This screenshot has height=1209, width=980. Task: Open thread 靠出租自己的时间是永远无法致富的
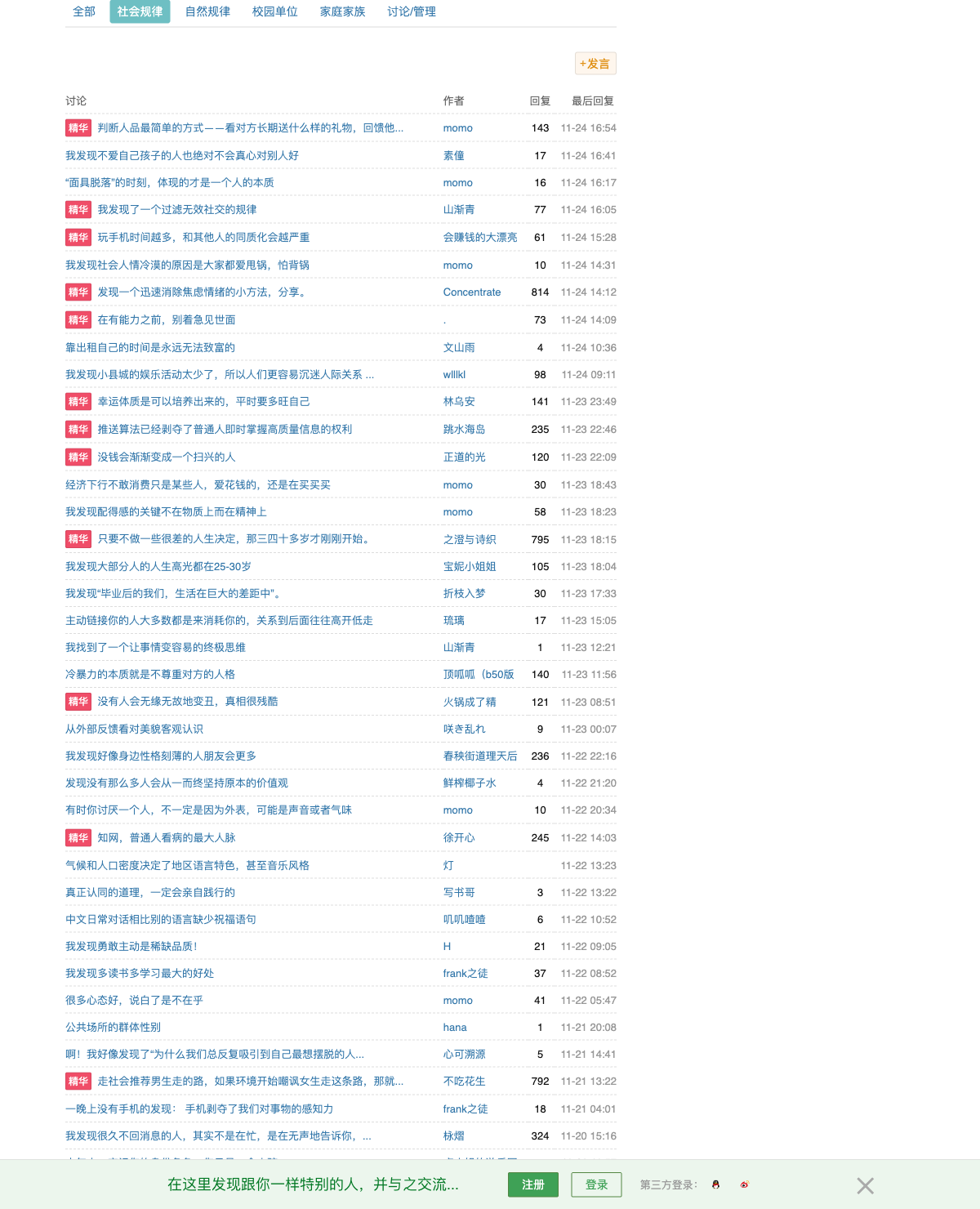[x=150, y=348]
